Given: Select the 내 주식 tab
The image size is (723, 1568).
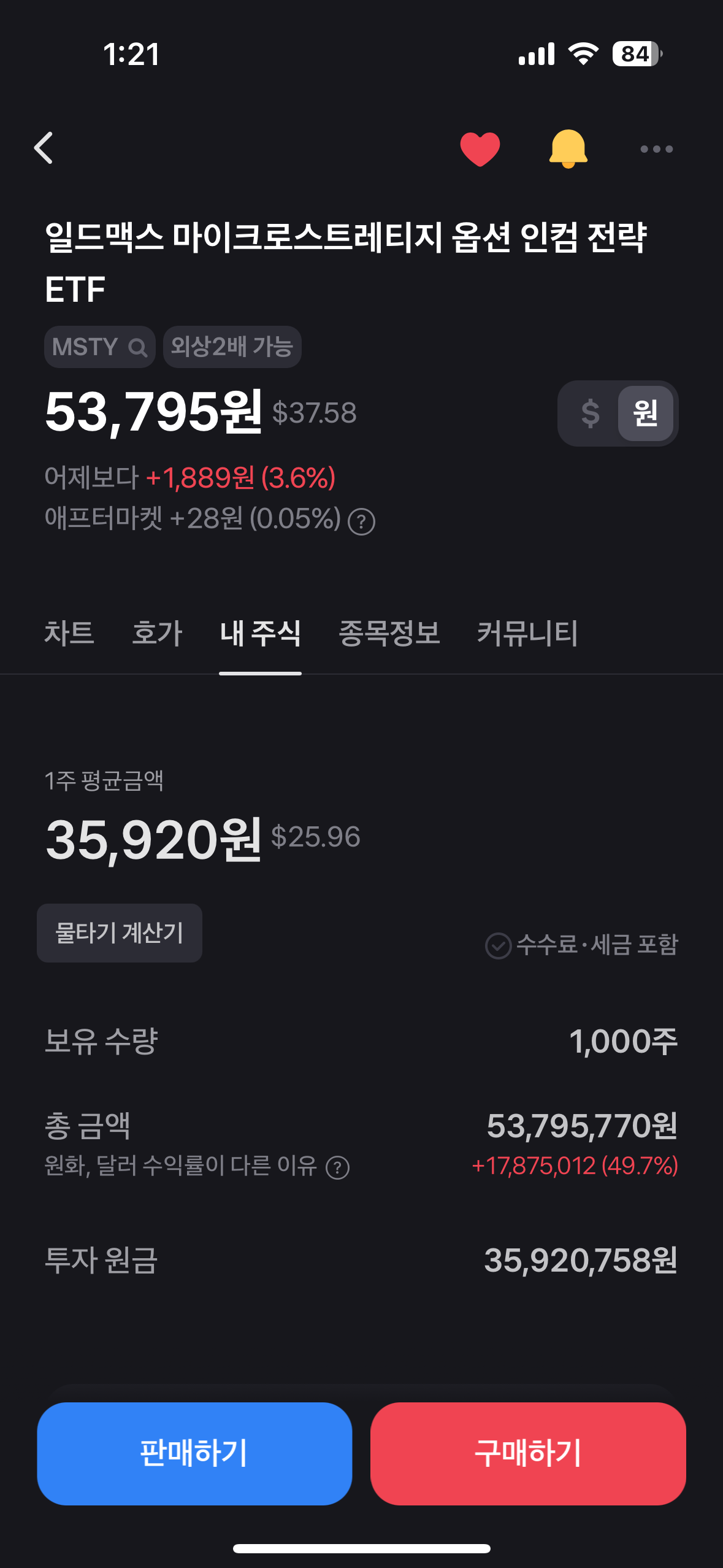Looking at the screenshot, I should tap(260, 633).
